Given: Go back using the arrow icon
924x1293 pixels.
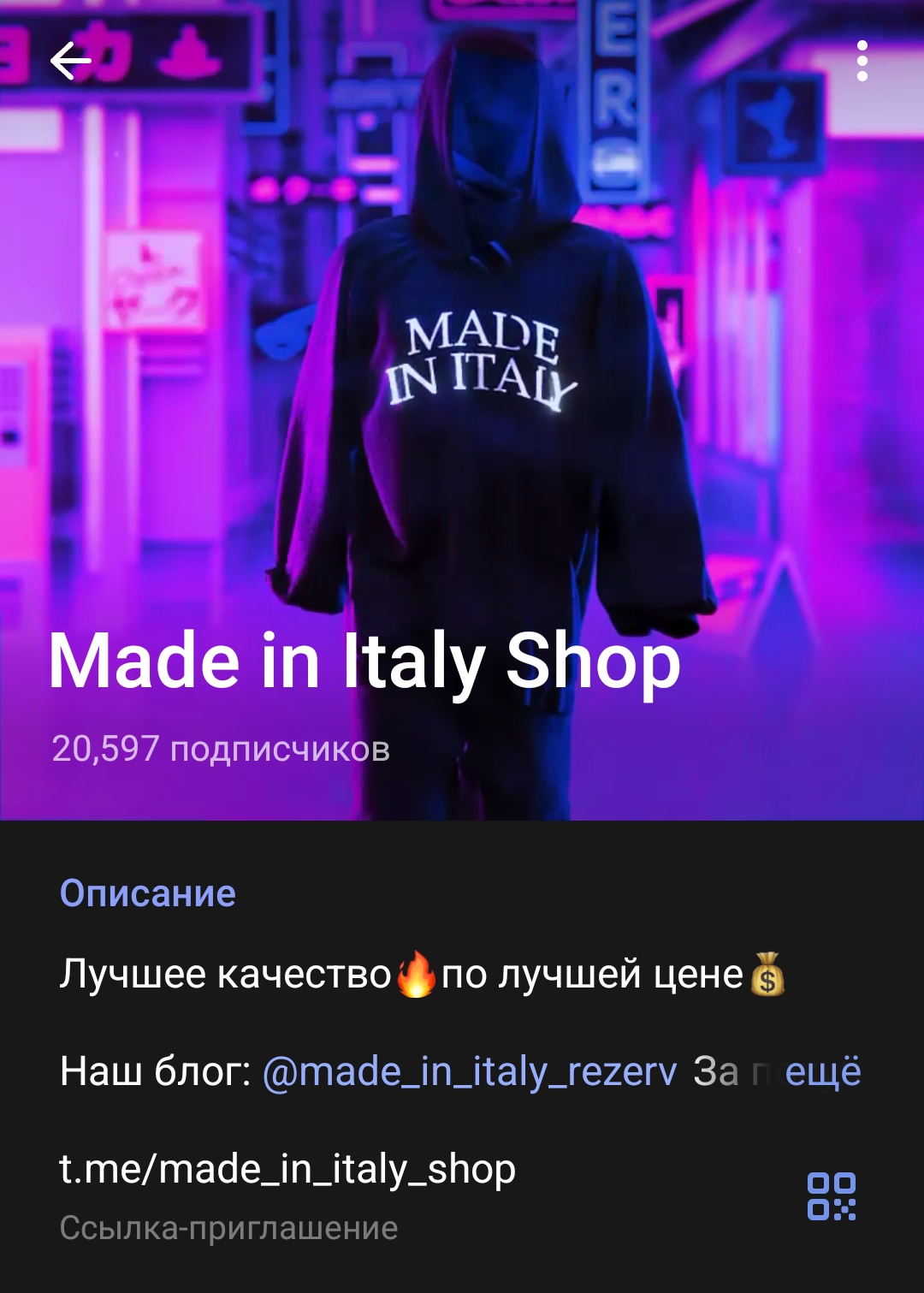Looking at the screenshot, I should tap(71, 62).
